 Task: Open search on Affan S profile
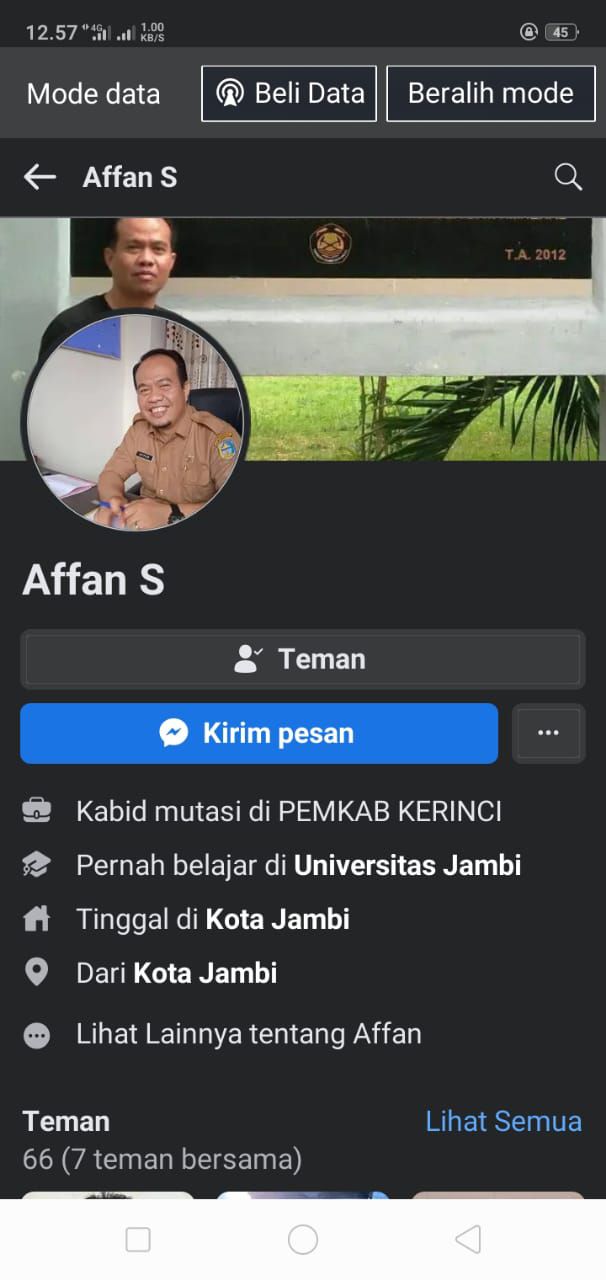(568, 177)
